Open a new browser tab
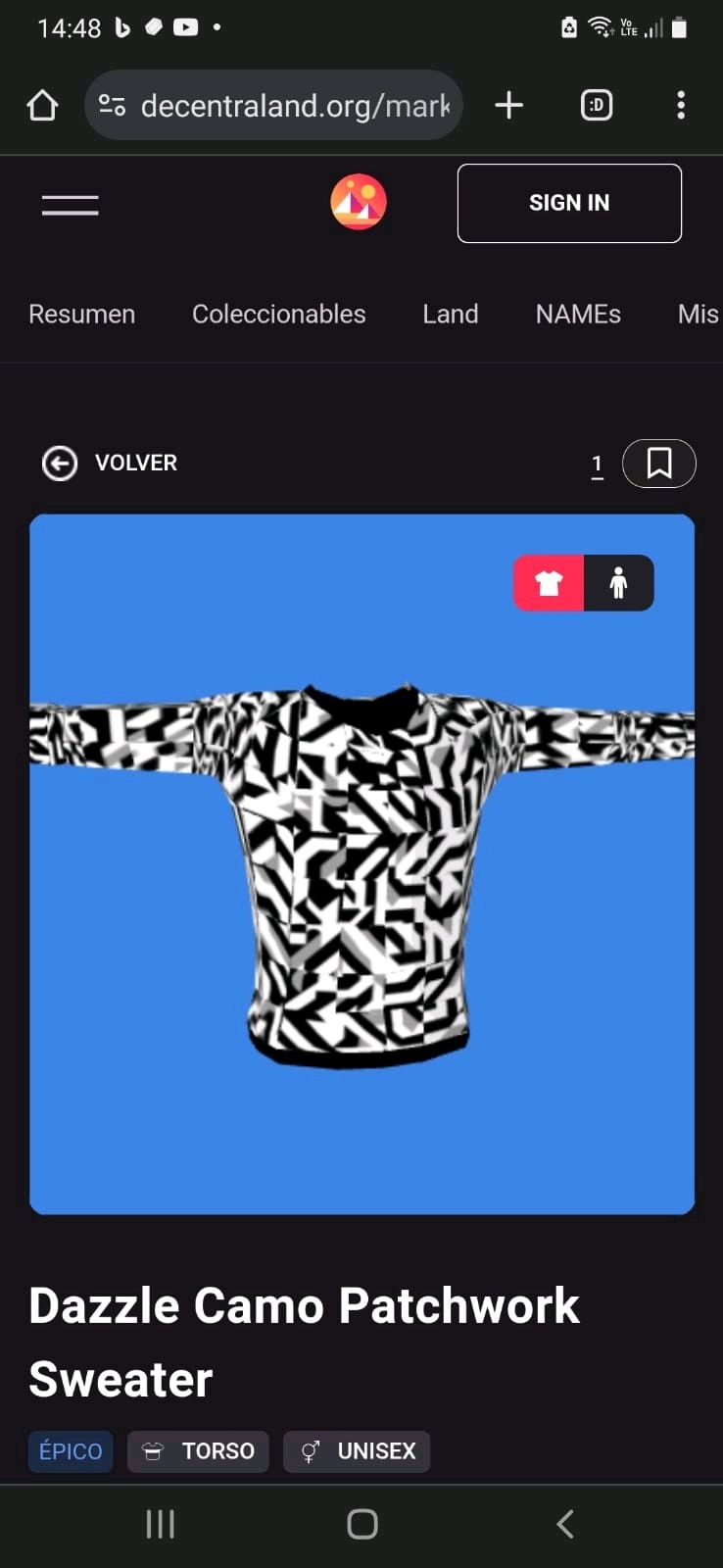Image resolution: width=723 pixels, height=1568 pixels. tap(508, 105)
